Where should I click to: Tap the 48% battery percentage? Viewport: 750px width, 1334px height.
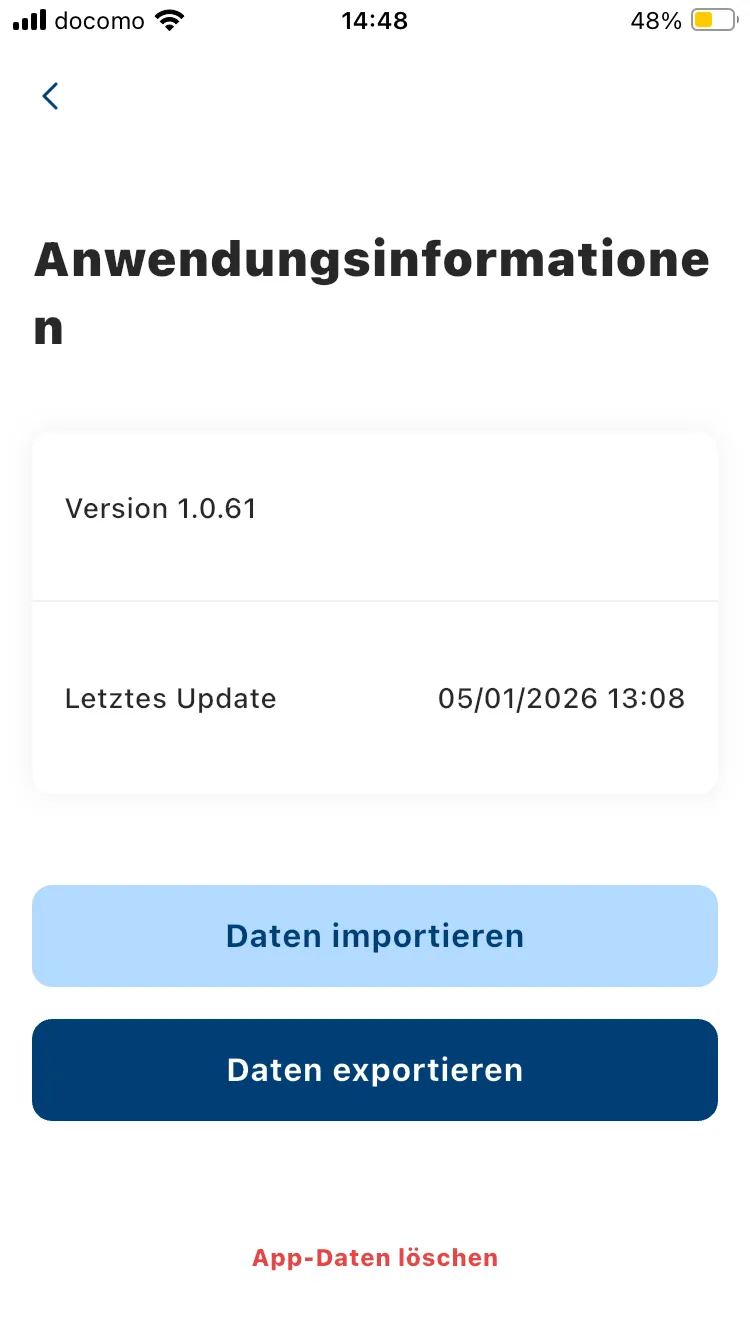pyautogui.click(x=656, y=20)
